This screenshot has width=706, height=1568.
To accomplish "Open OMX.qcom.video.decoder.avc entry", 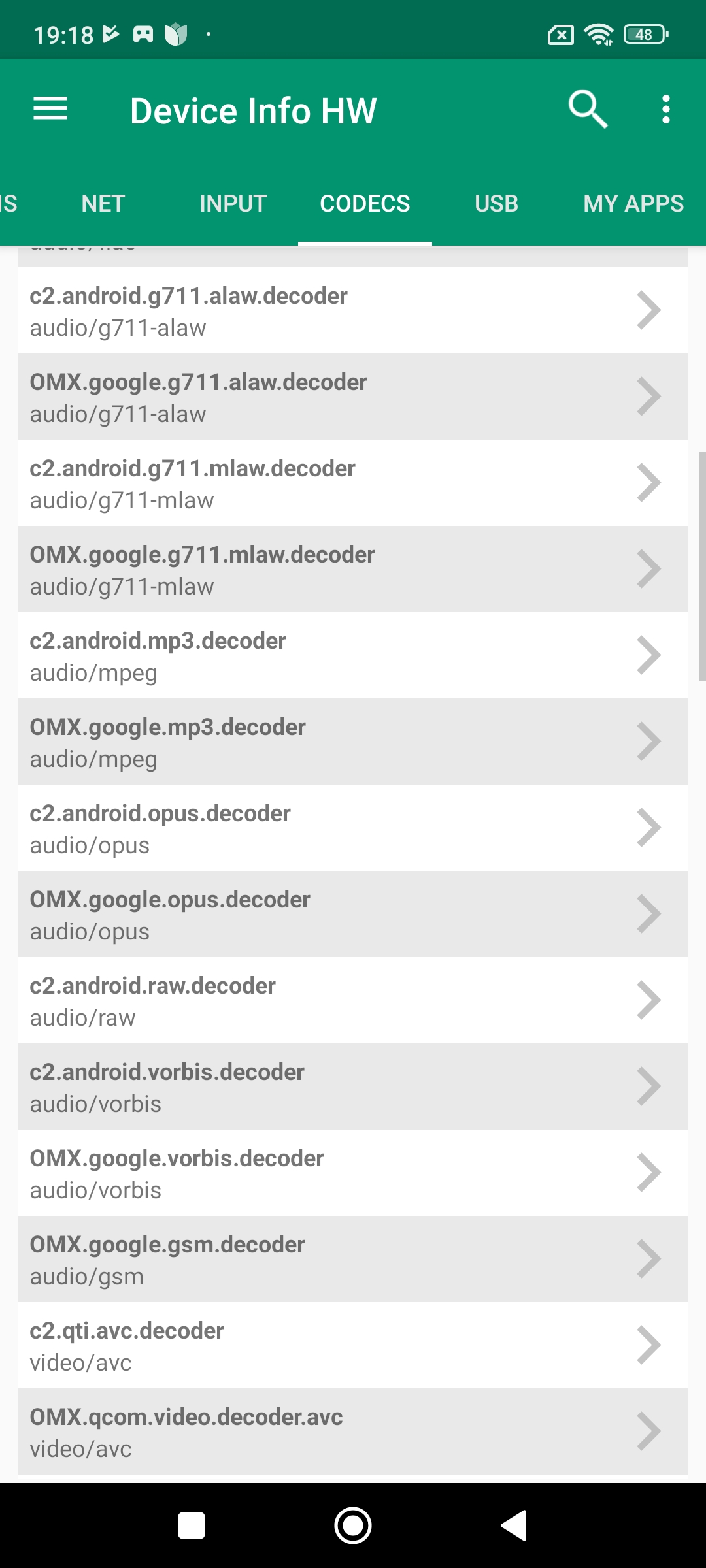I will (352, 1432).
